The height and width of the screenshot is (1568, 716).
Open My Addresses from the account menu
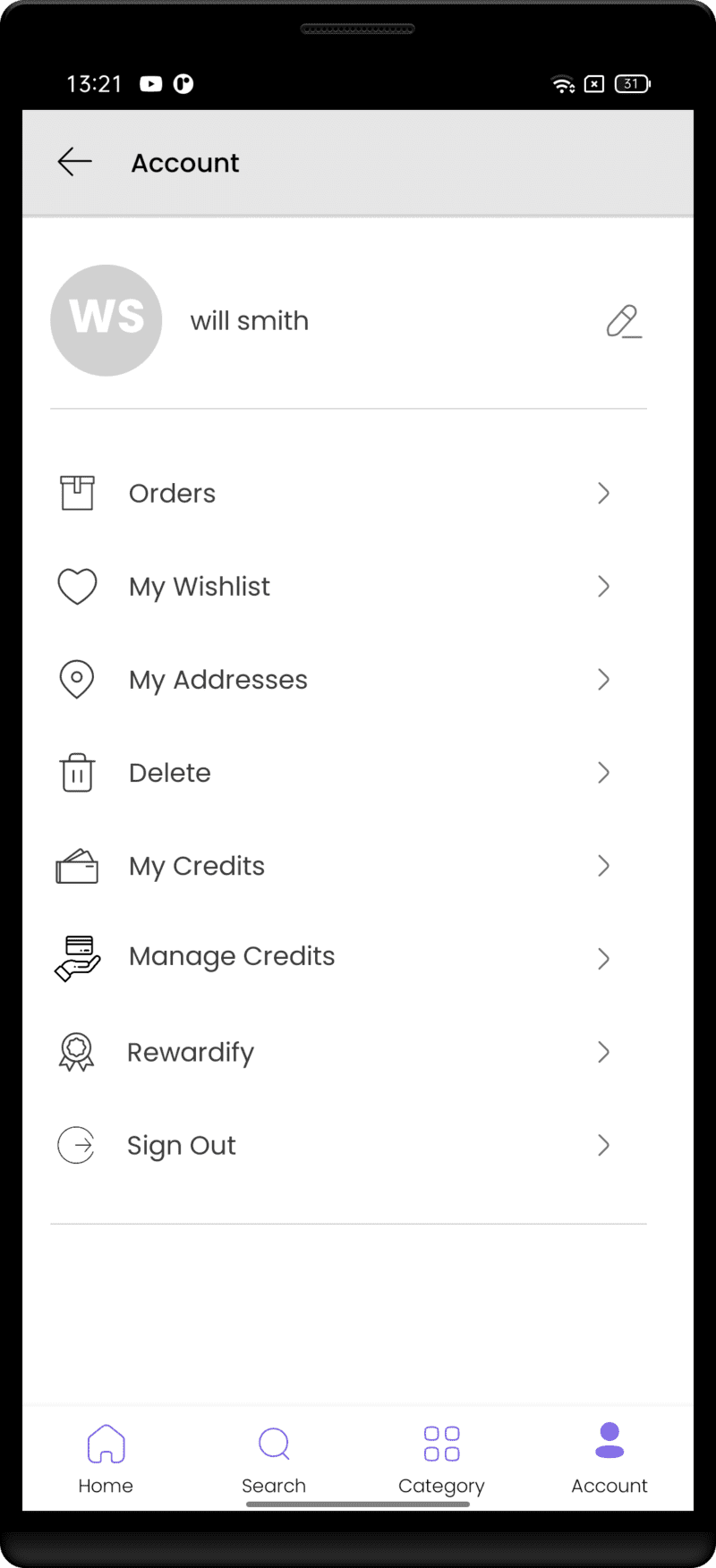click(217, 679)
